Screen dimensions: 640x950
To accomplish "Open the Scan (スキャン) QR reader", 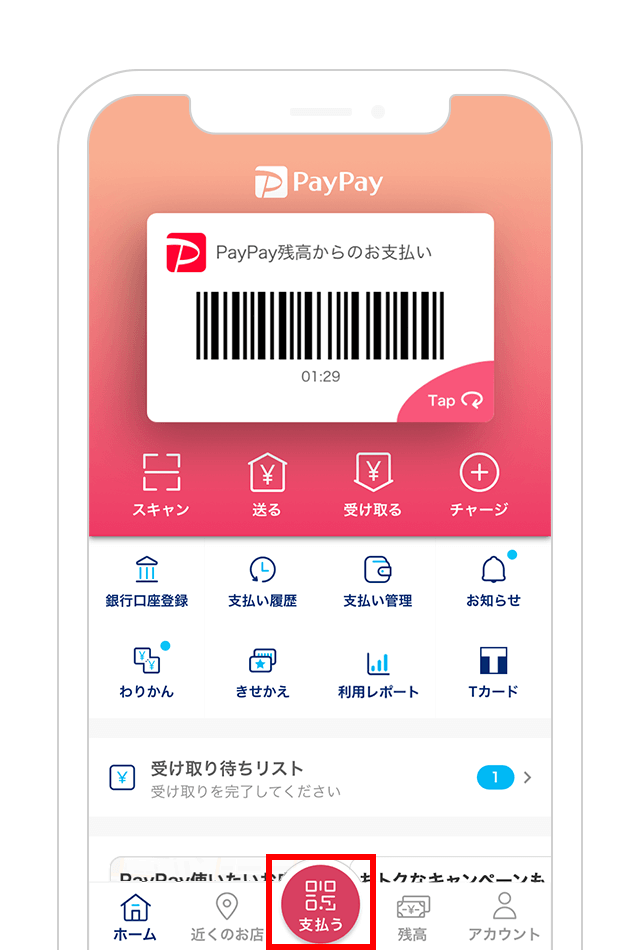I will click(x=161, y=485).
